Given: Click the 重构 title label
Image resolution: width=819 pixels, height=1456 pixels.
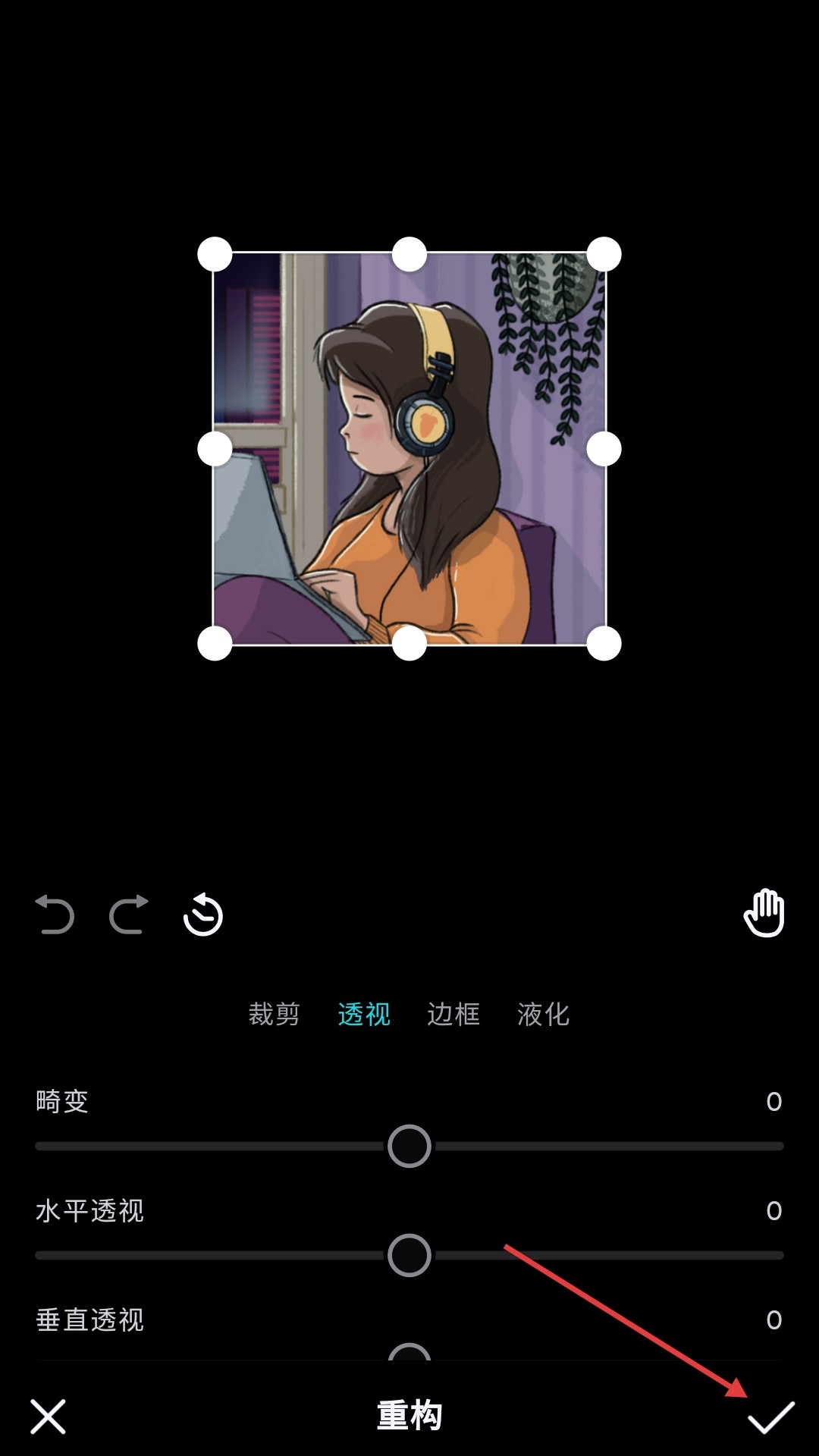Looking at the screenshot, I should (x=409, y=1414).
